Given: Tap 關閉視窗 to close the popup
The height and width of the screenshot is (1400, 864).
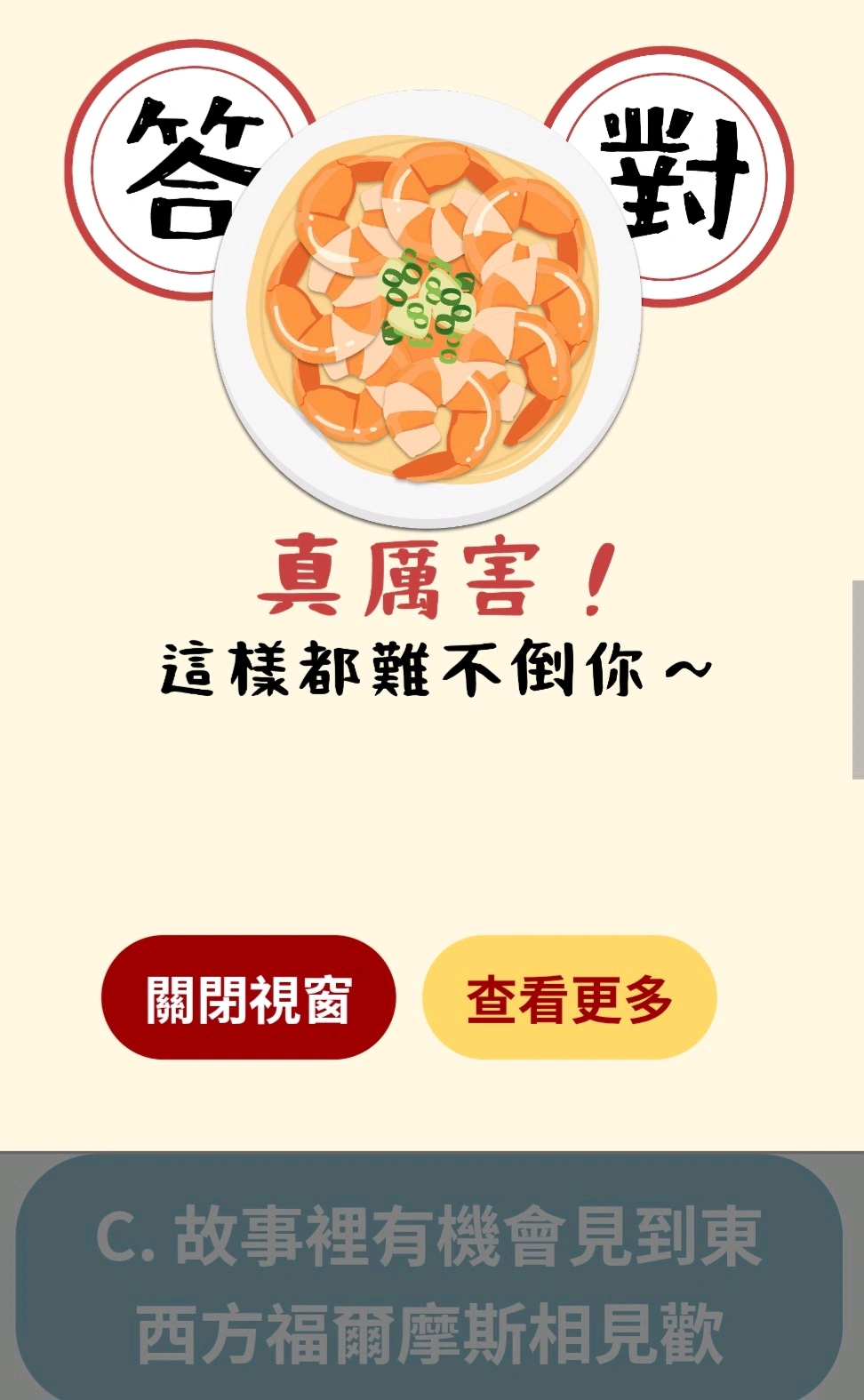Looking at the screenshot, I should [248, 997].
